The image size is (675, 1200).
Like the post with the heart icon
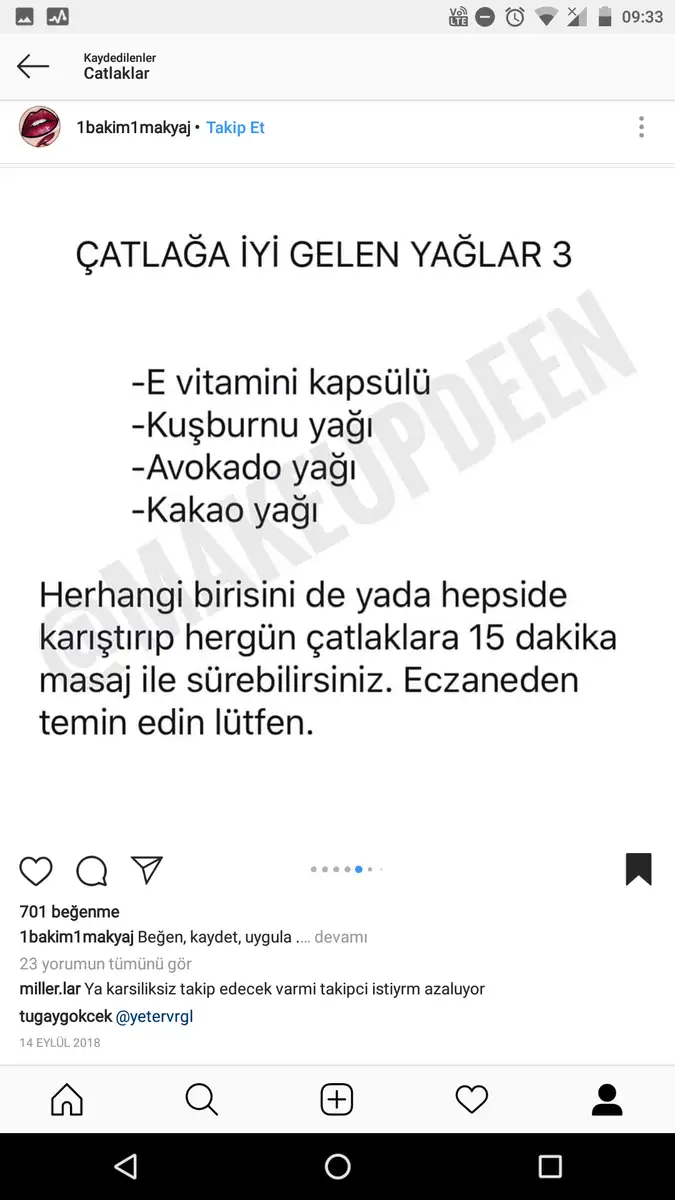(36, 870)
